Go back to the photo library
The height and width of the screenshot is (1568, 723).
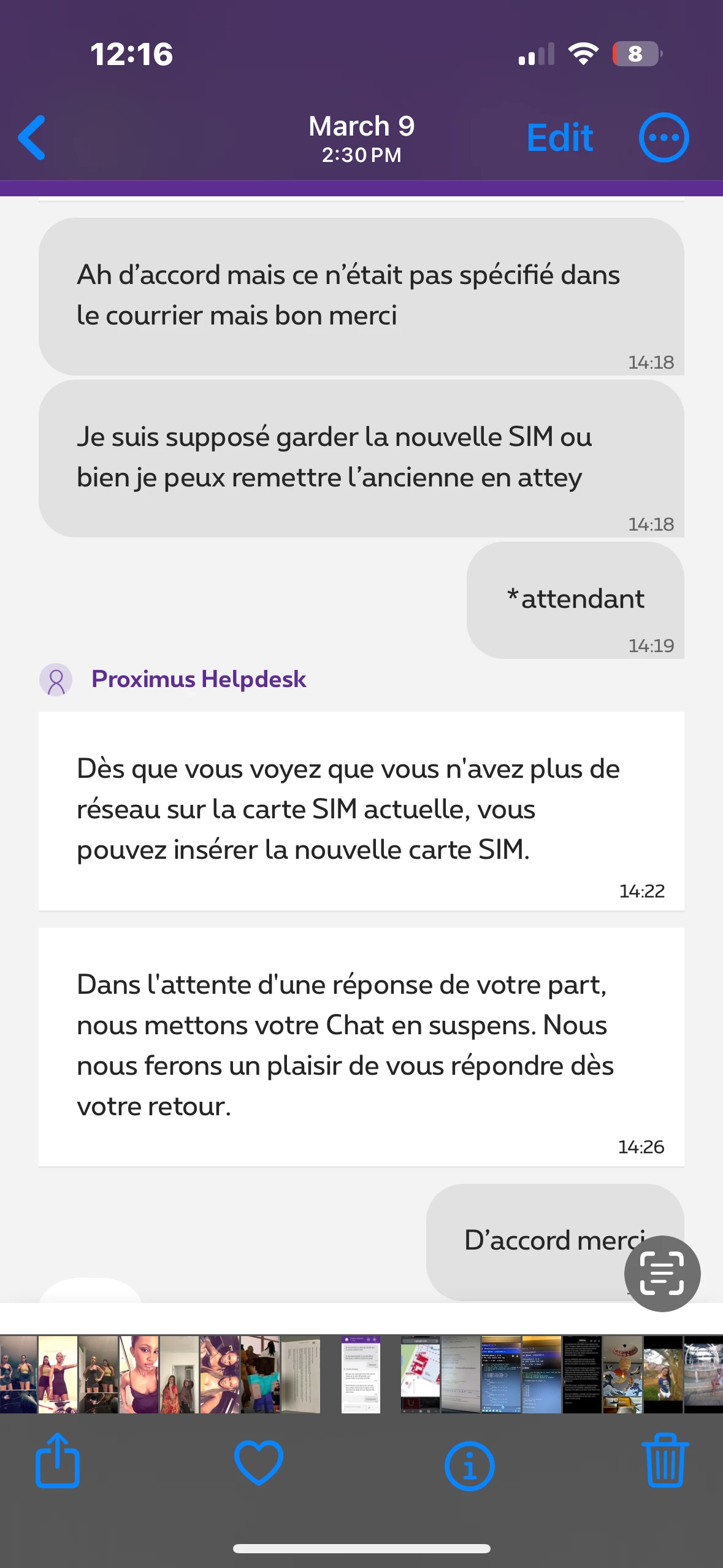32,137
